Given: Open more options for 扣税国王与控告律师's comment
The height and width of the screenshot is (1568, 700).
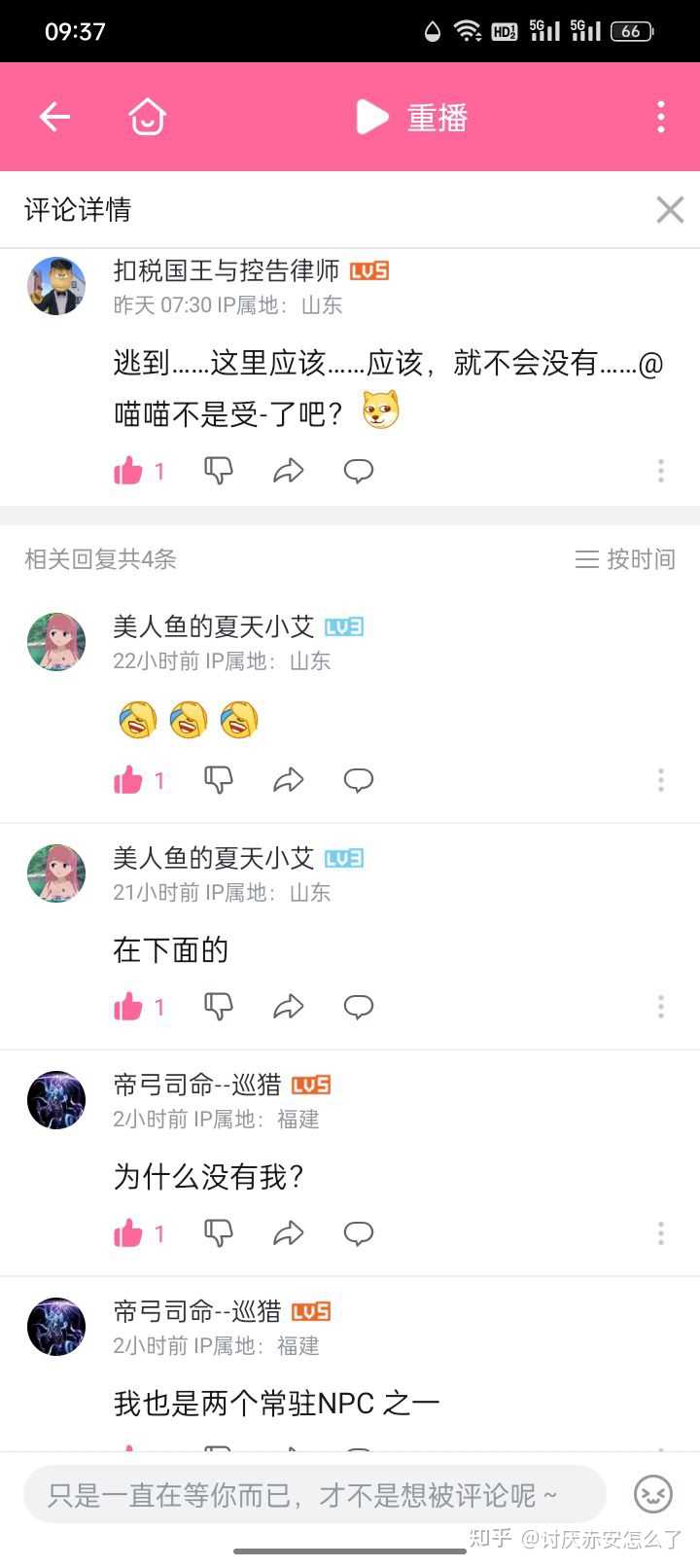Looking at the screenshot, I should point(661,472).
